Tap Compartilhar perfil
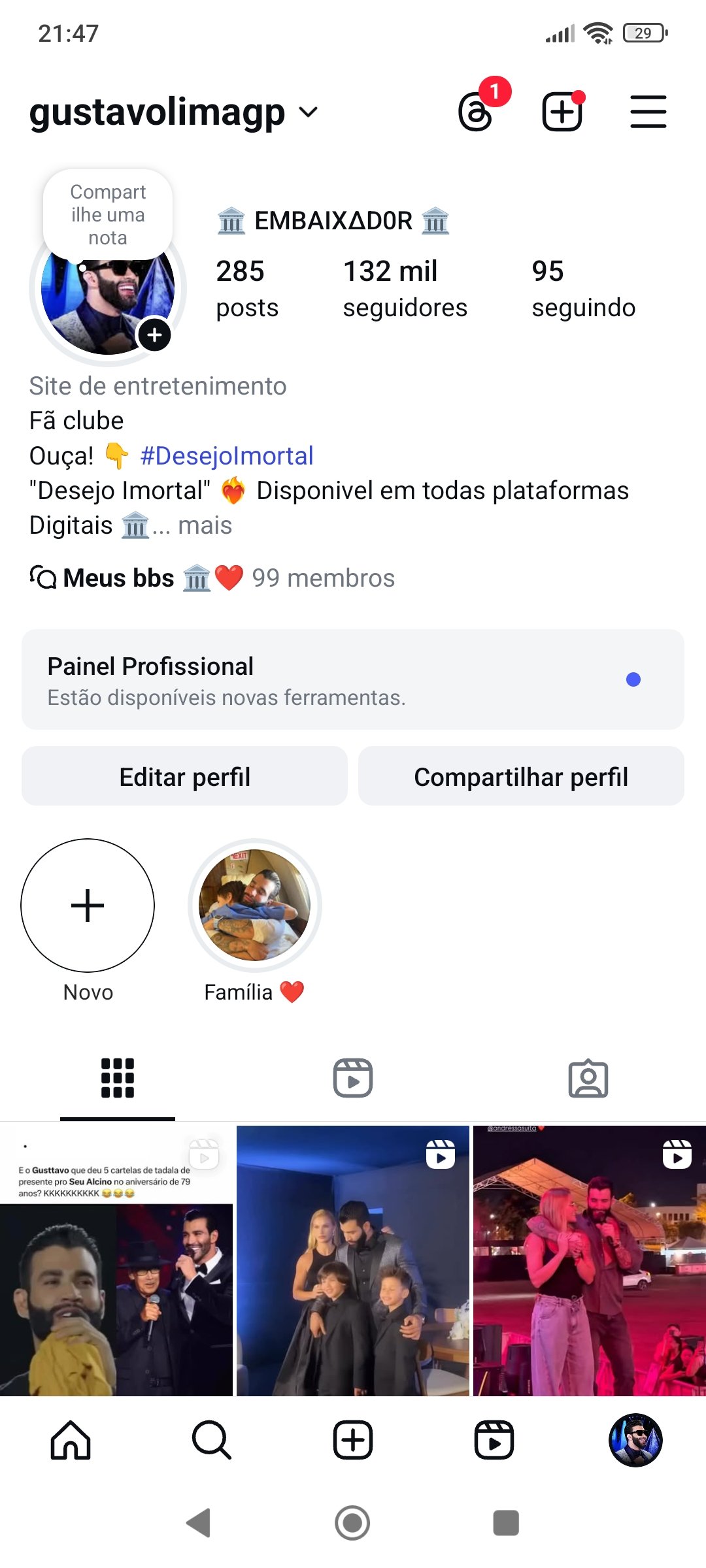 521,777
